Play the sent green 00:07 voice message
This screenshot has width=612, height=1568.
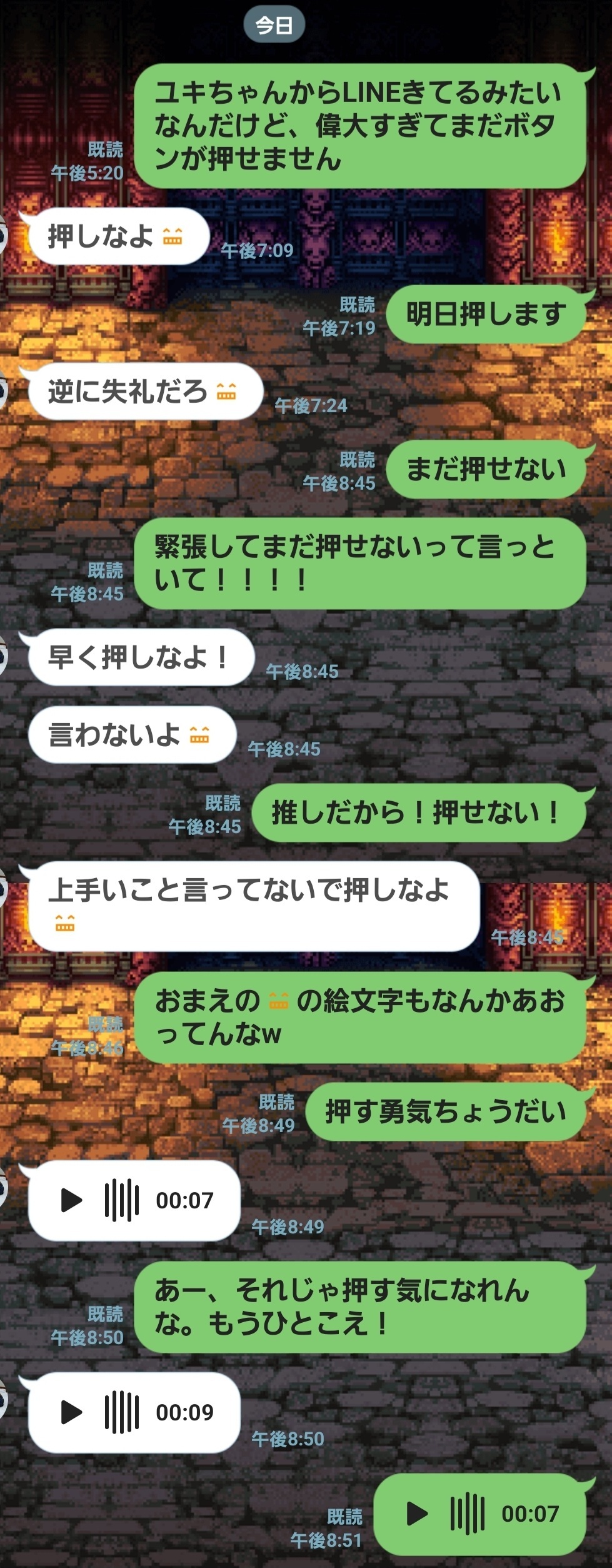[417, 1513]
